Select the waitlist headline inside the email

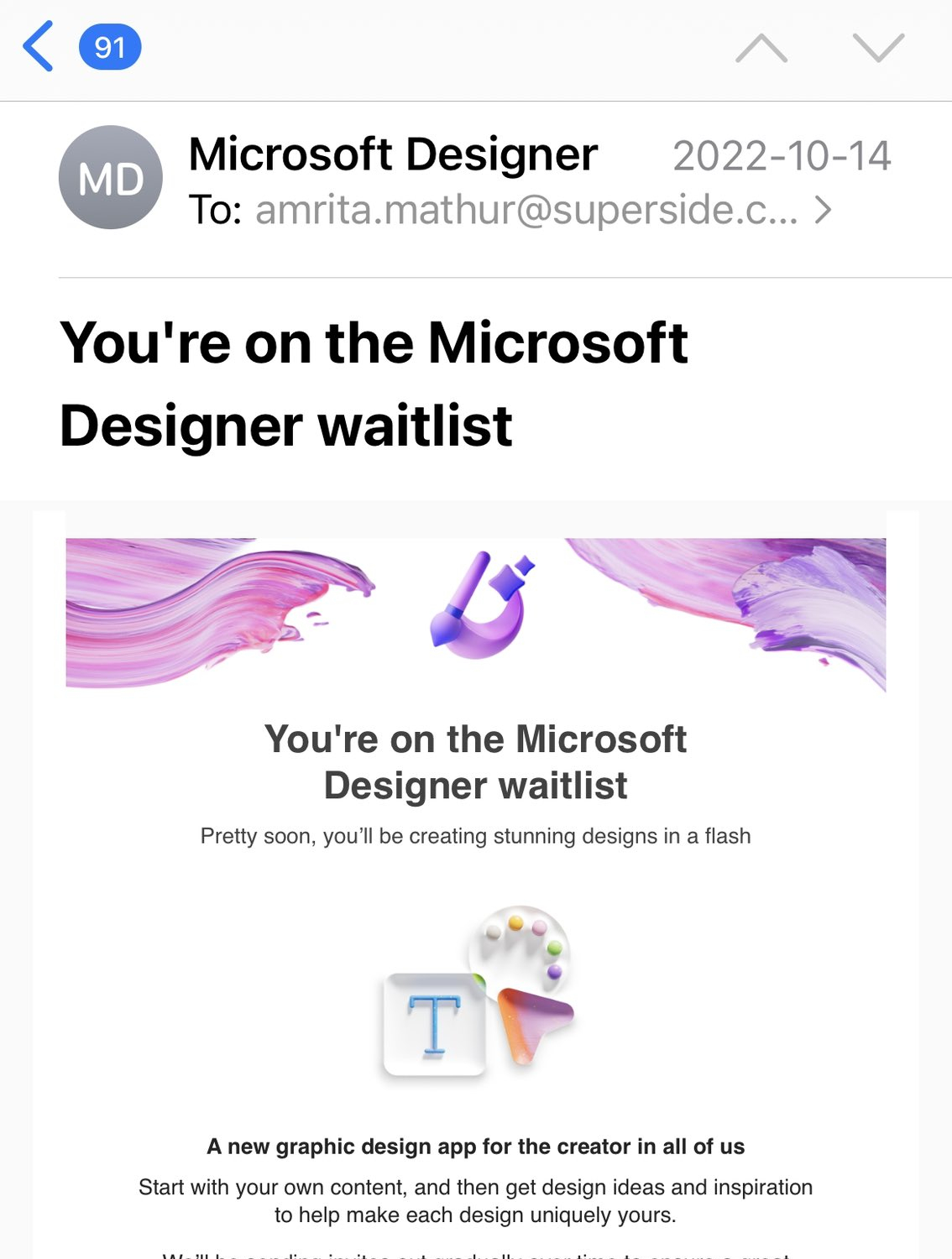(476, 762)
